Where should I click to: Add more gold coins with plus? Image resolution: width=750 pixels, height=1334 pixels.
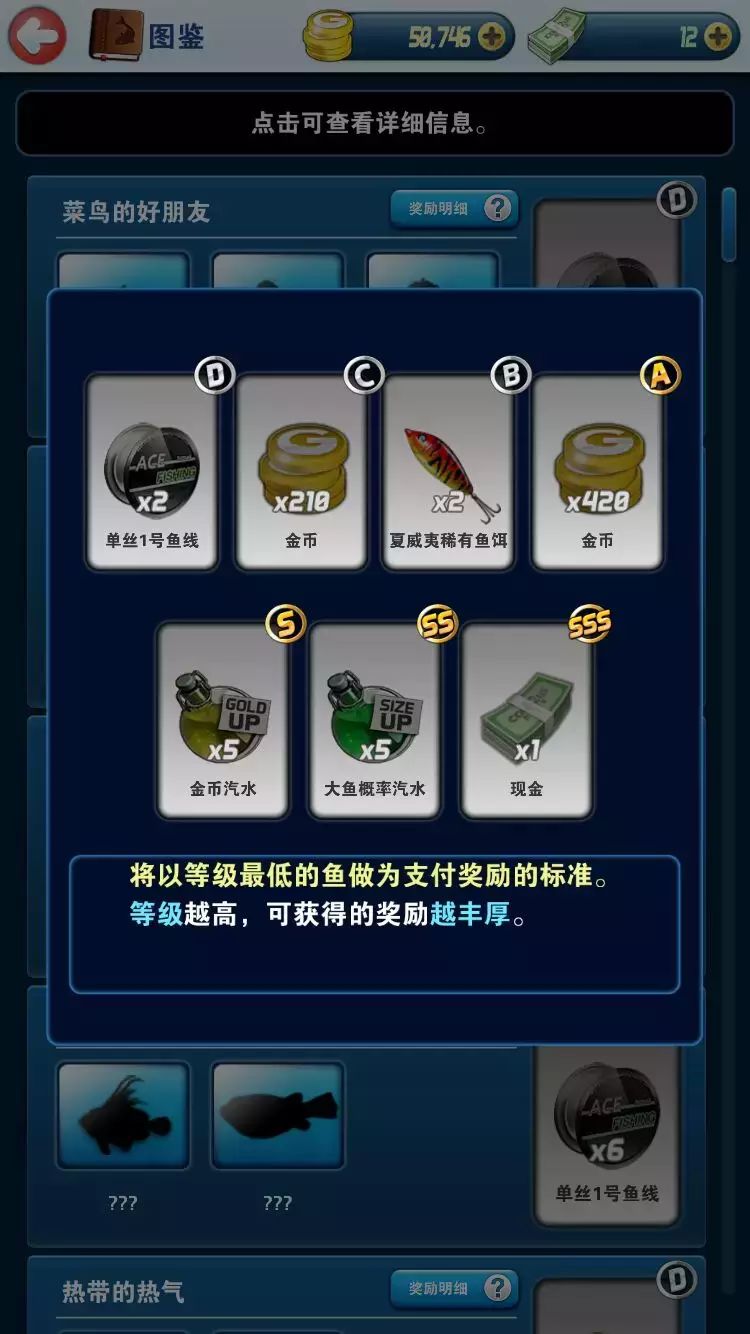click(491, 38)
